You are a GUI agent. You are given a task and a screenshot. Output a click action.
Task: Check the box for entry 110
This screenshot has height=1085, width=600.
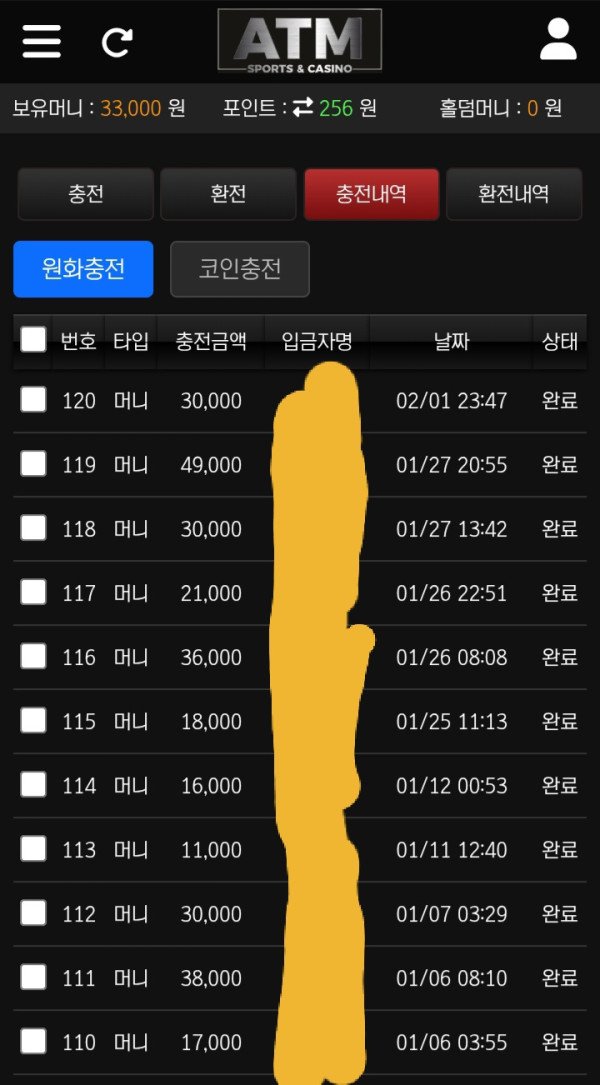[x=33, y=1041]
